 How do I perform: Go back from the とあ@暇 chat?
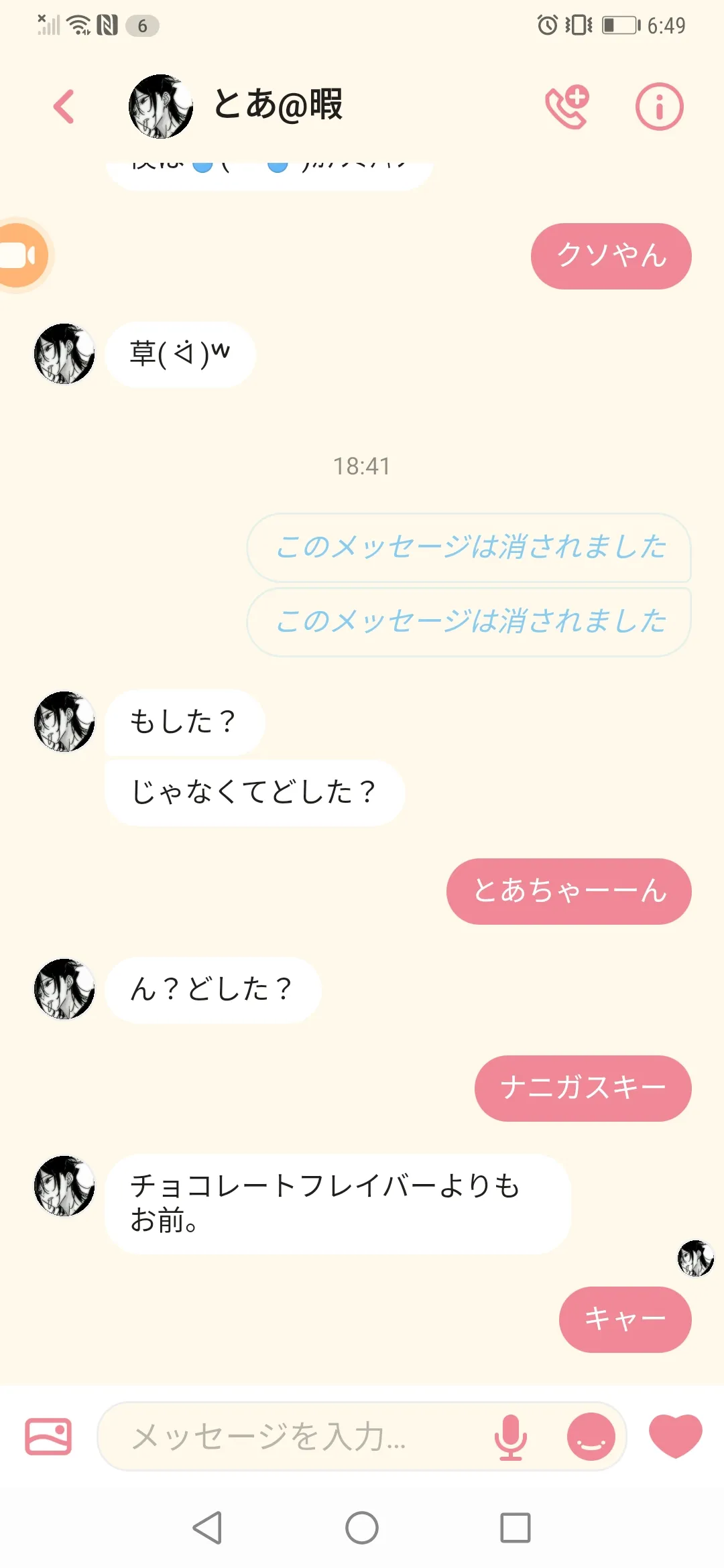[x=64, y=107]
